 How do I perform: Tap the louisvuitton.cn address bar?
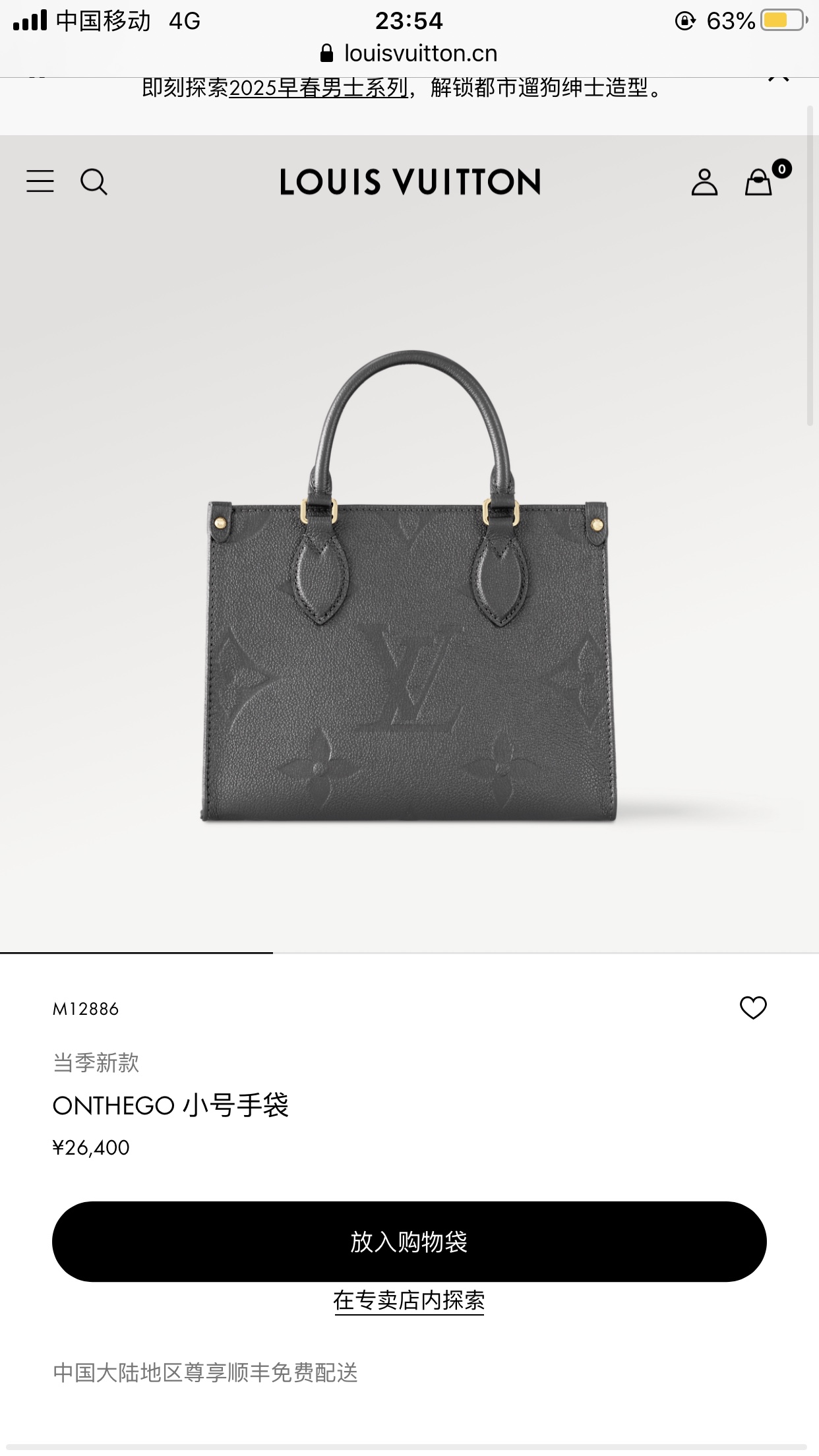[x=409, y=53]
